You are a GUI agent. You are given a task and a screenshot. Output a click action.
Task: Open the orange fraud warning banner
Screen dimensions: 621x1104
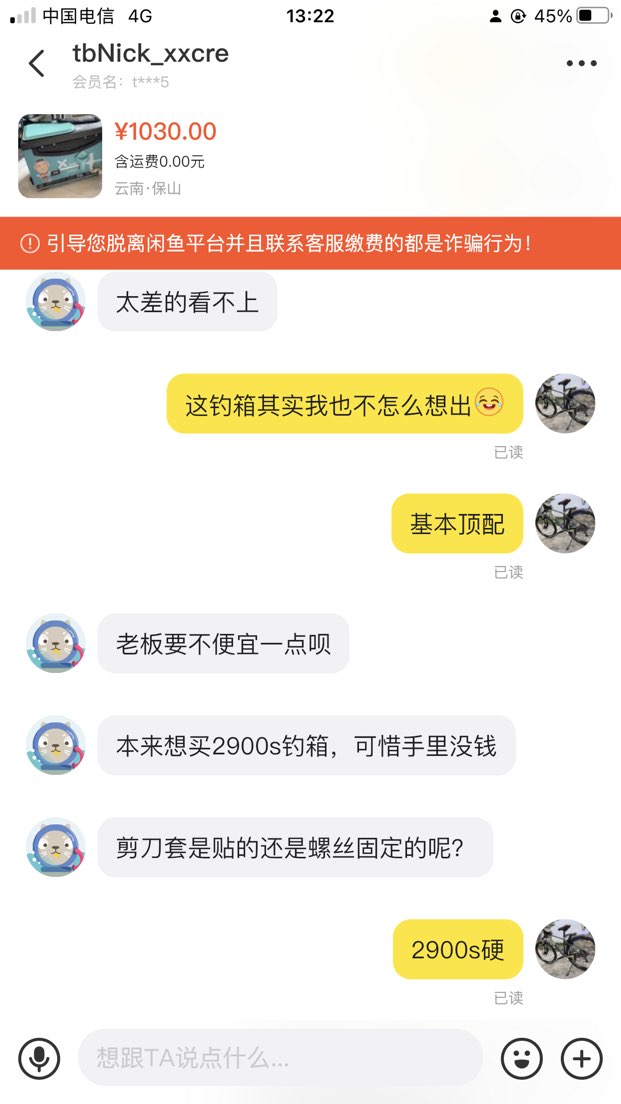pyautogui.click(x=310, y=243)
